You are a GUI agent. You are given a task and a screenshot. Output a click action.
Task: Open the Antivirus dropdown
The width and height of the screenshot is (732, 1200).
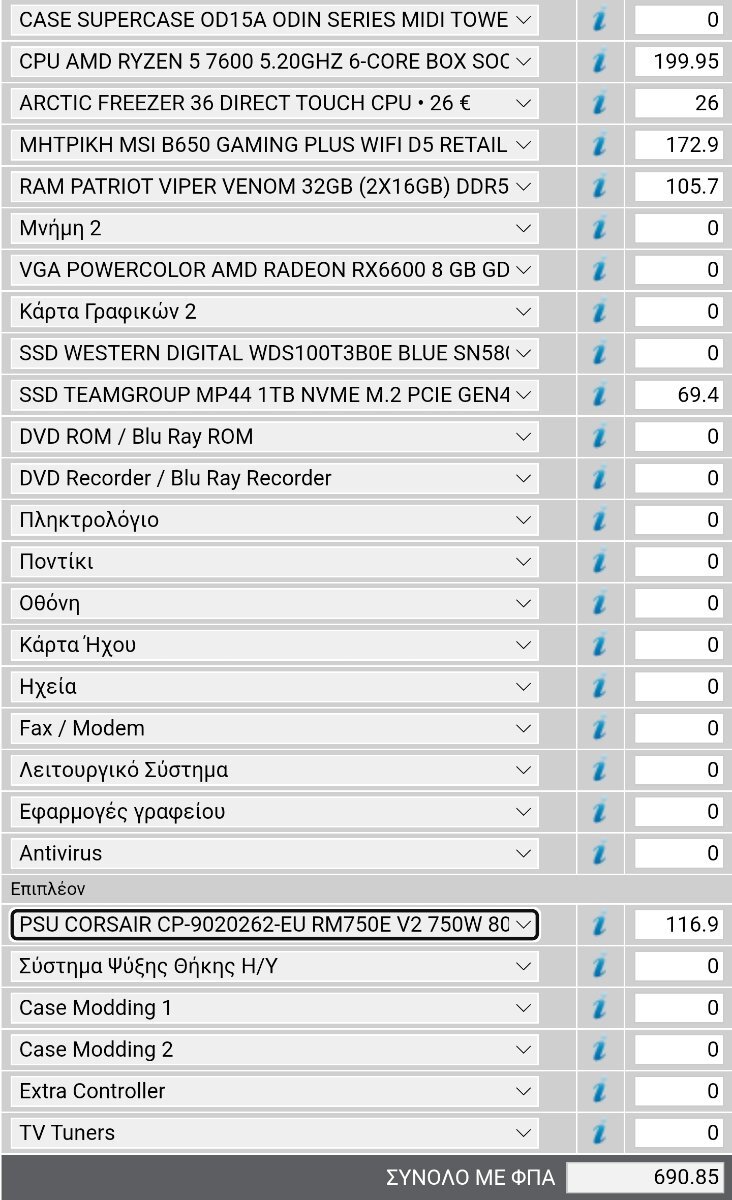(x=275, y=853)
